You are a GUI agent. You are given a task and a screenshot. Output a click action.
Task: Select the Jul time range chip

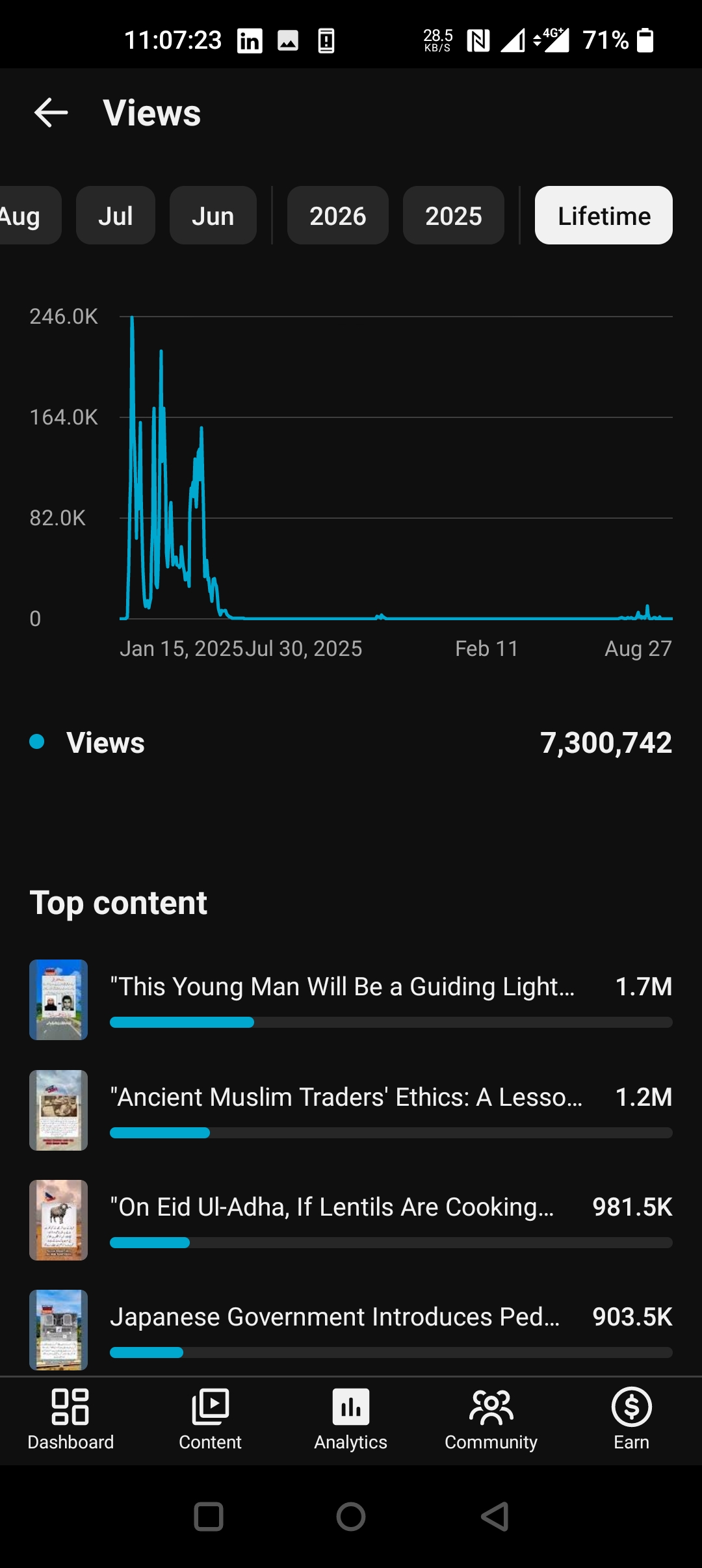click(116, 216)
